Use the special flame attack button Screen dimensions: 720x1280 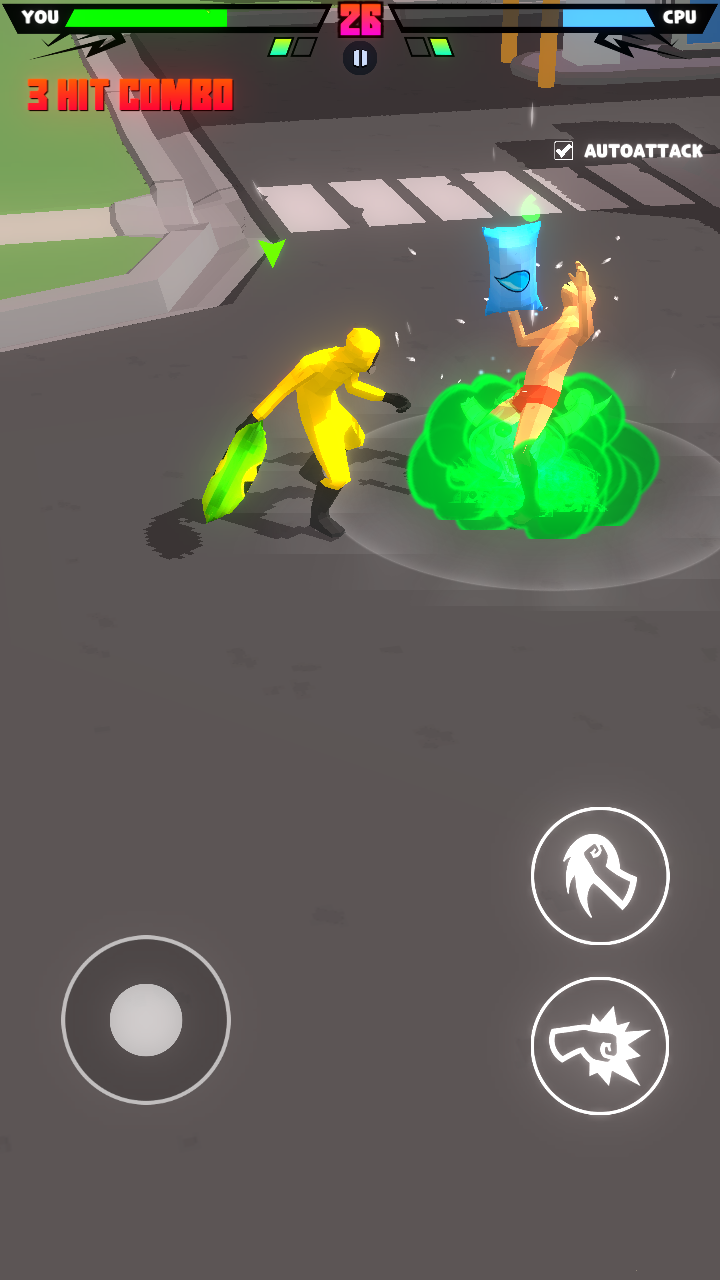pyautogui.click(x=599, y=875)
